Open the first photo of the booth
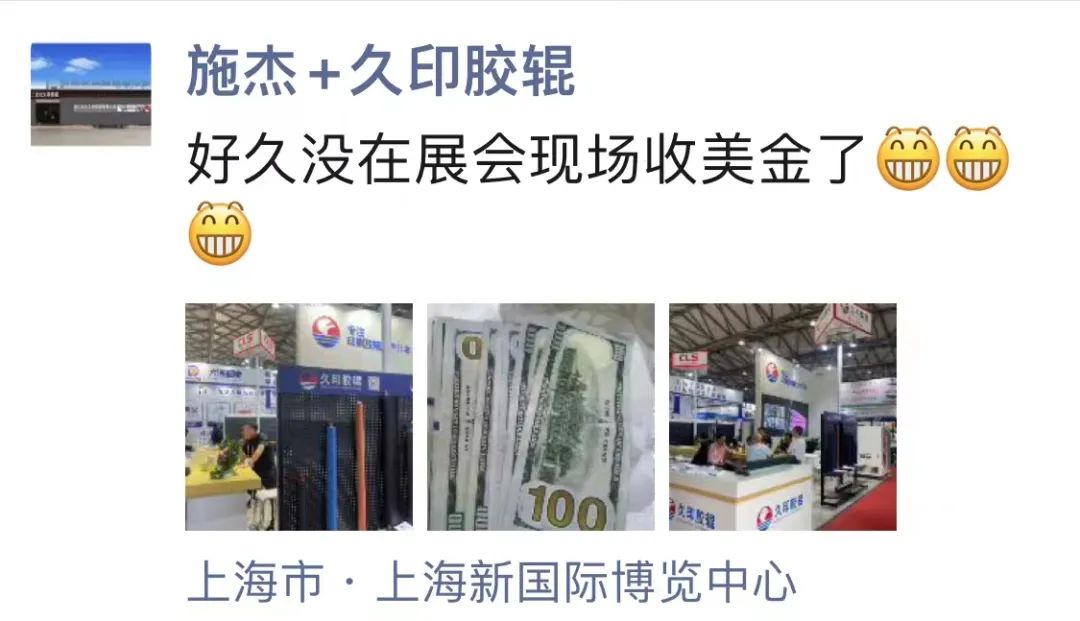The image size is (1080, 621). (x=299, y=417)
